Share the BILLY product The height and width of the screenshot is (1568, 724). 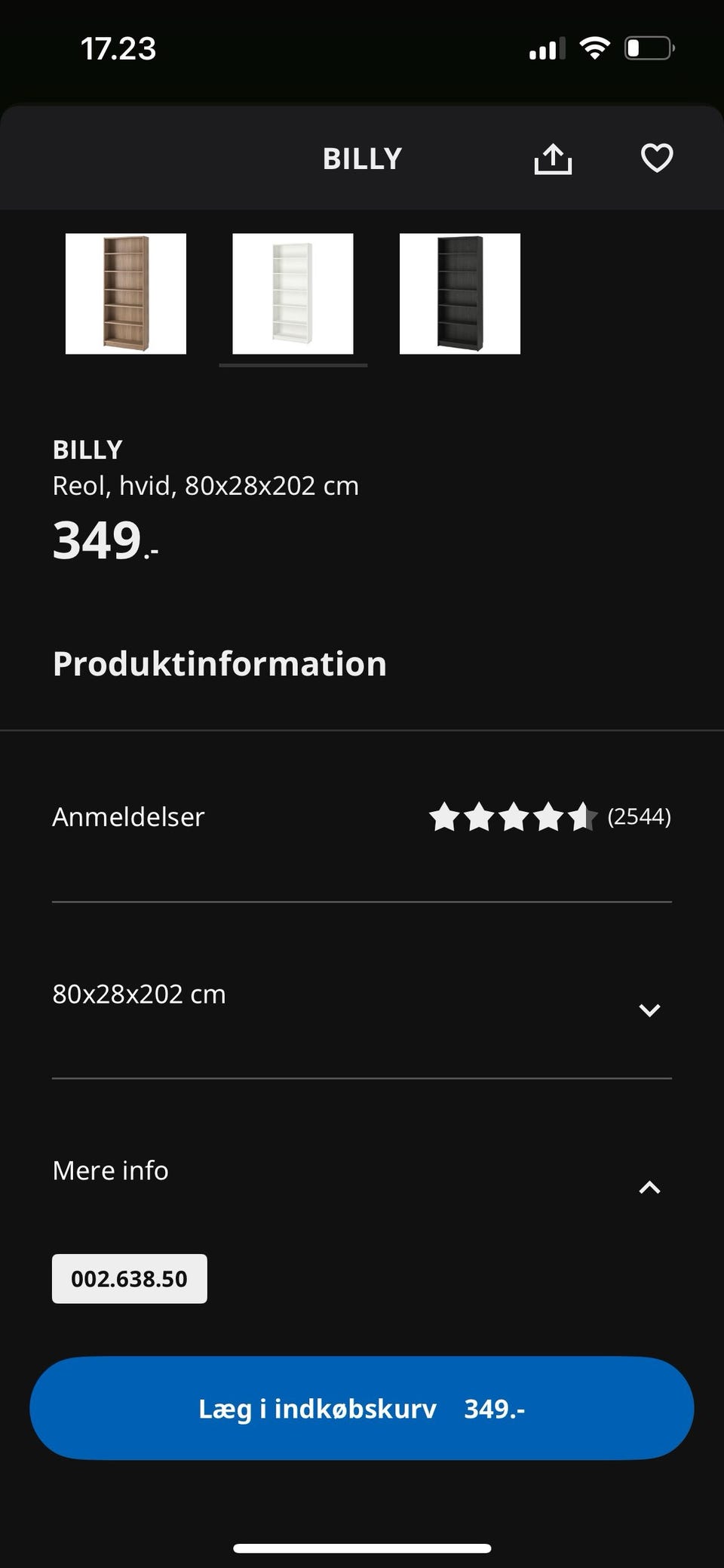click(x=553, y=158)
